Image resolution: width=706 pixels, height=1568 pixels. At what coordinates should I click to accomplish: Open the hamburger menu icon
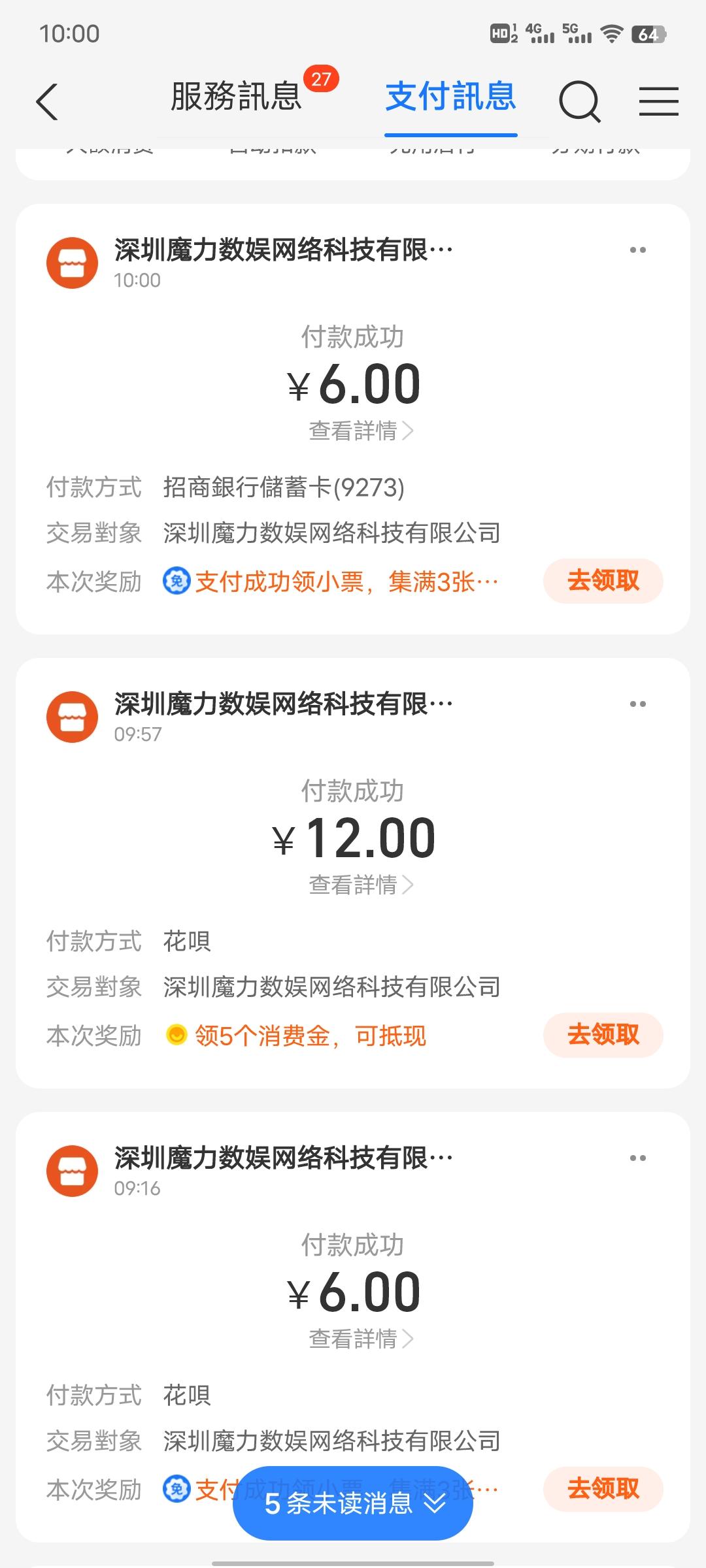[x=658, y=102]
